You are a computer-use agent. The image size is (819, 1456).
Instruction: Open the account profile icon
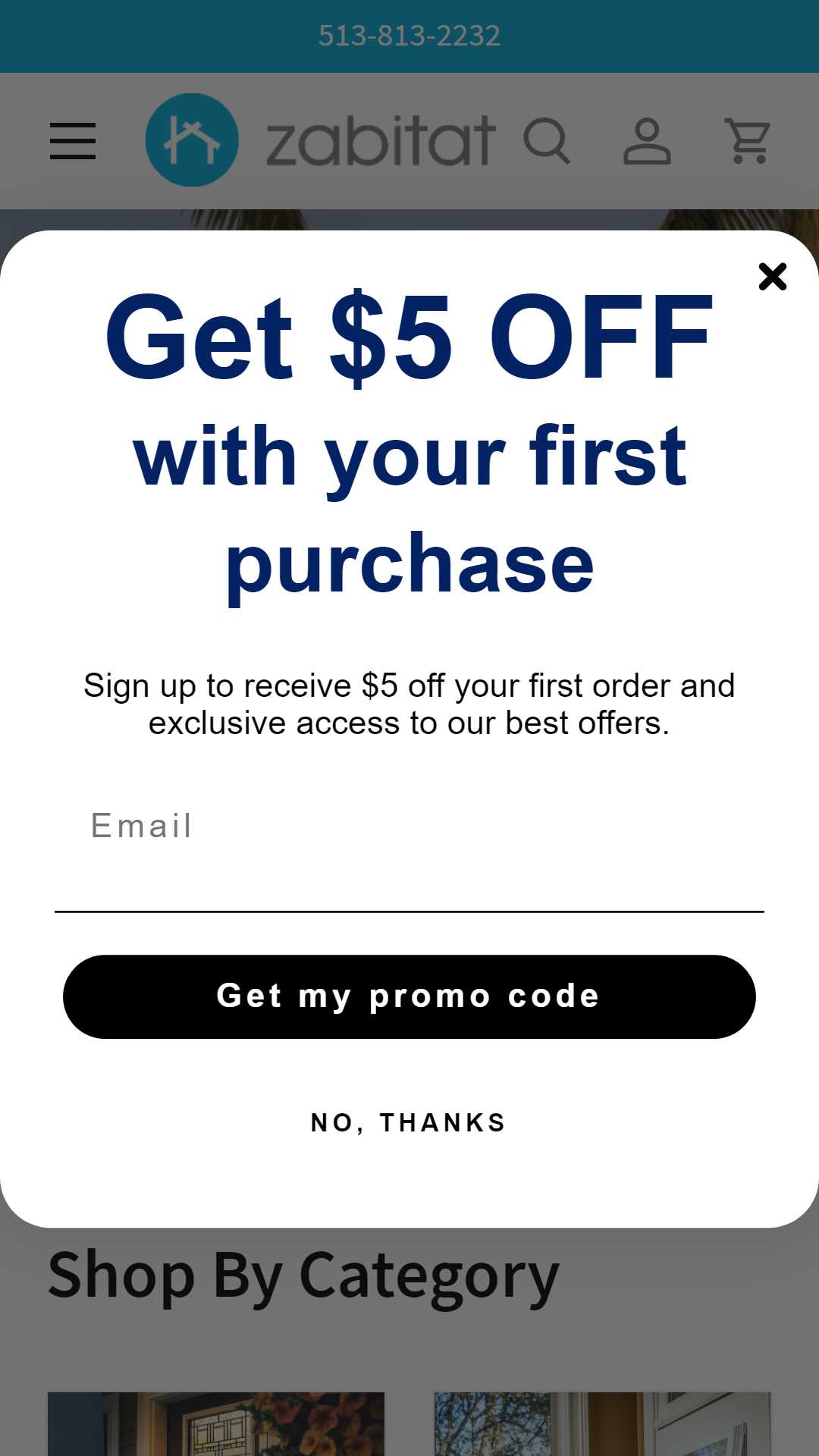pos(647,141)
